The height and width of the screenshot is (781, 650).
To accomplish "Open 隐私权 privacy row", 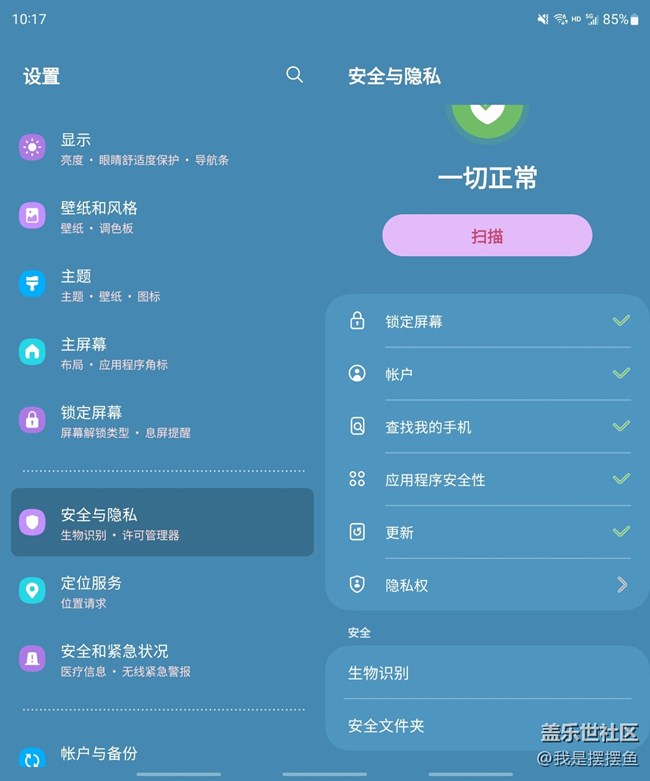I will coord(487,585).
